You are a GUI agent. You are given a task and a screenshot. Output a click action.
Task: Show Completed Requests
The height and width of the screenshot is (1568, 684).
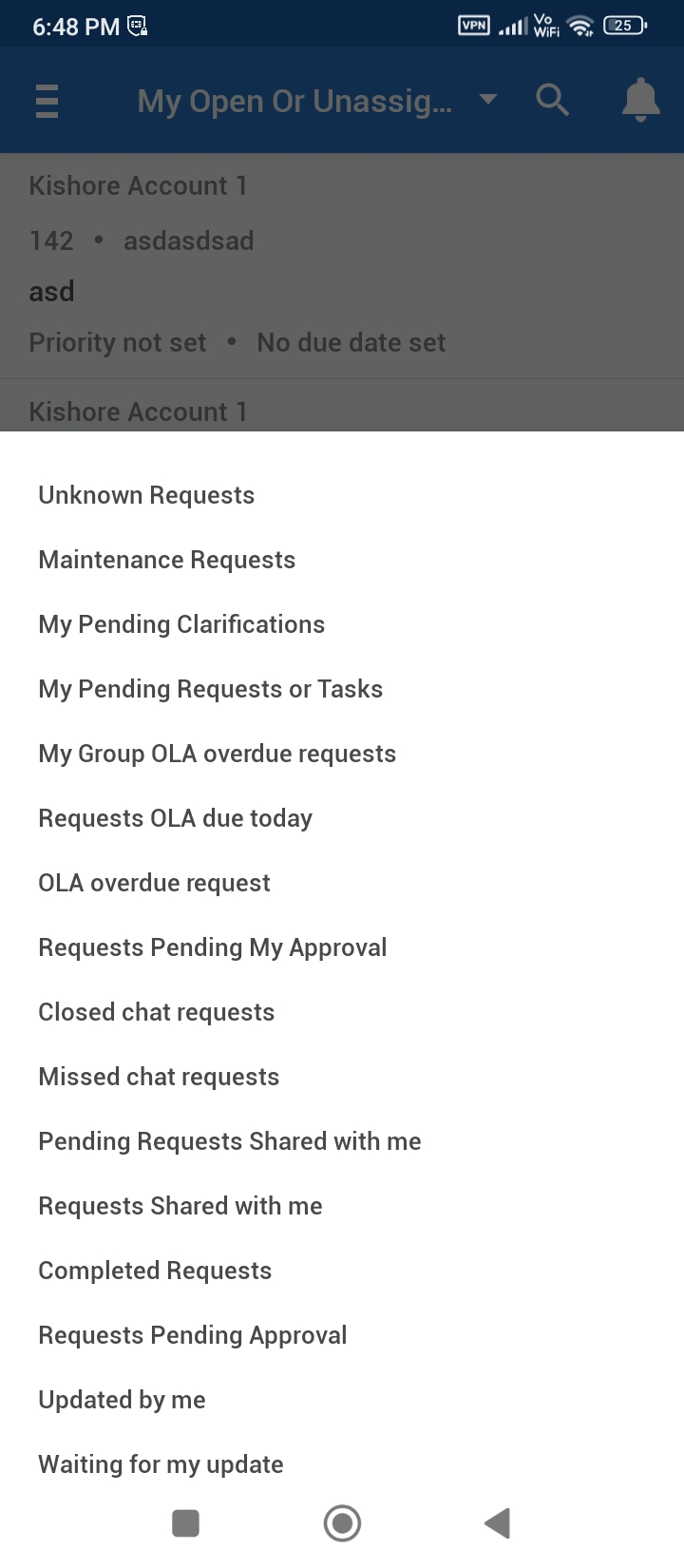pos(155,1271)
